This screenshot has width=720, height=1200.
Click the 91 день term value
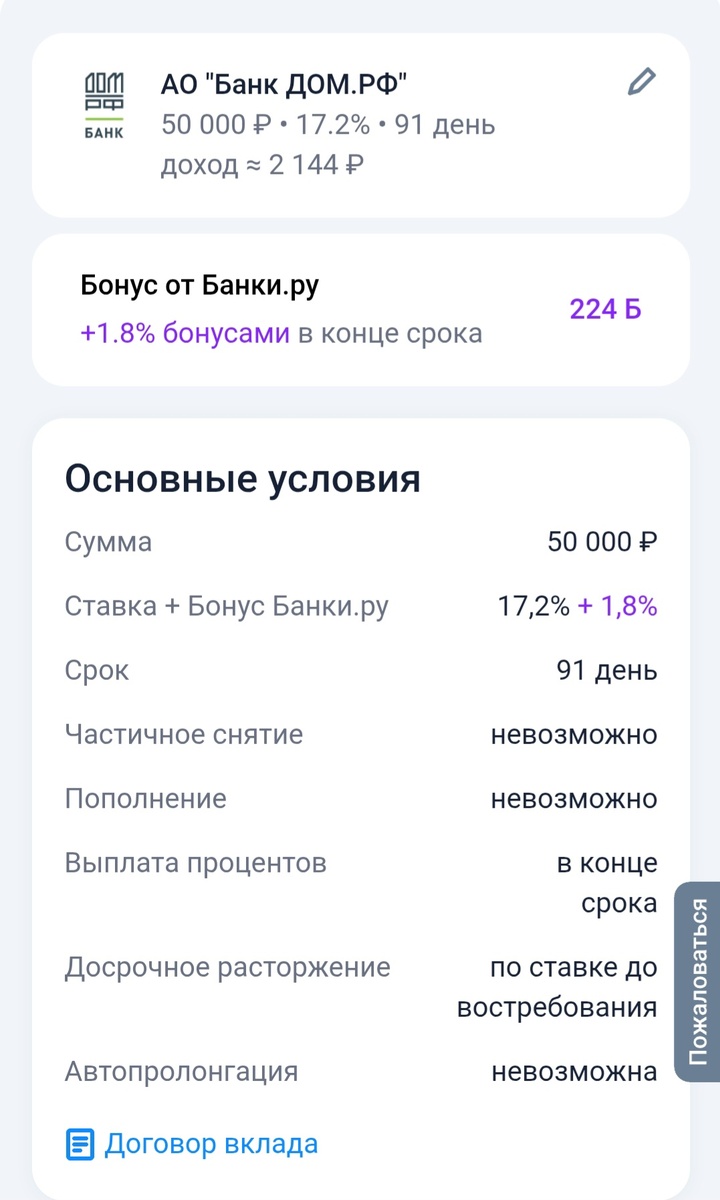608,670
